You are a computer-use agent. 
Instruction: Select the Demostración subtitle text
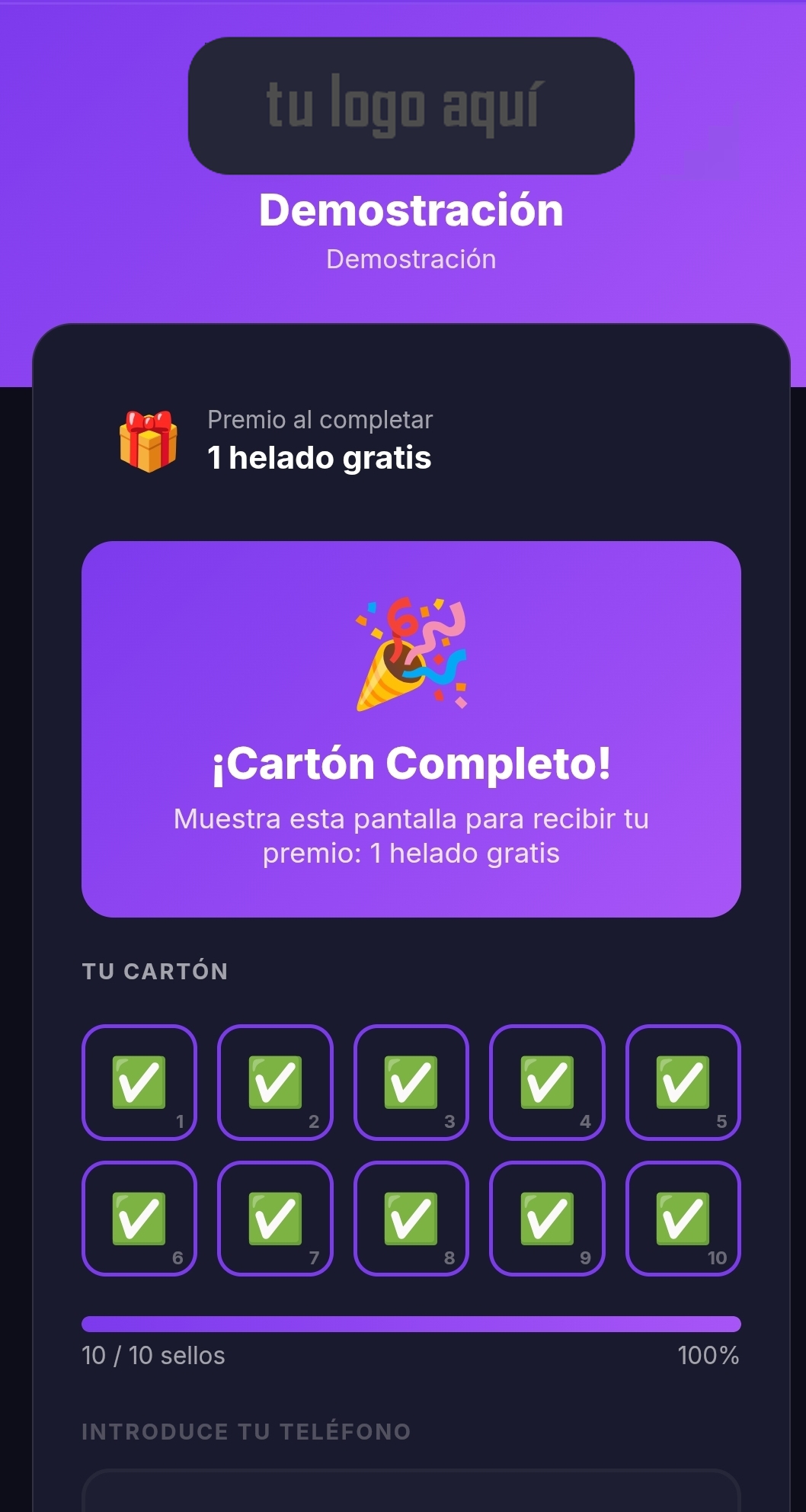[x=411, y=259]
